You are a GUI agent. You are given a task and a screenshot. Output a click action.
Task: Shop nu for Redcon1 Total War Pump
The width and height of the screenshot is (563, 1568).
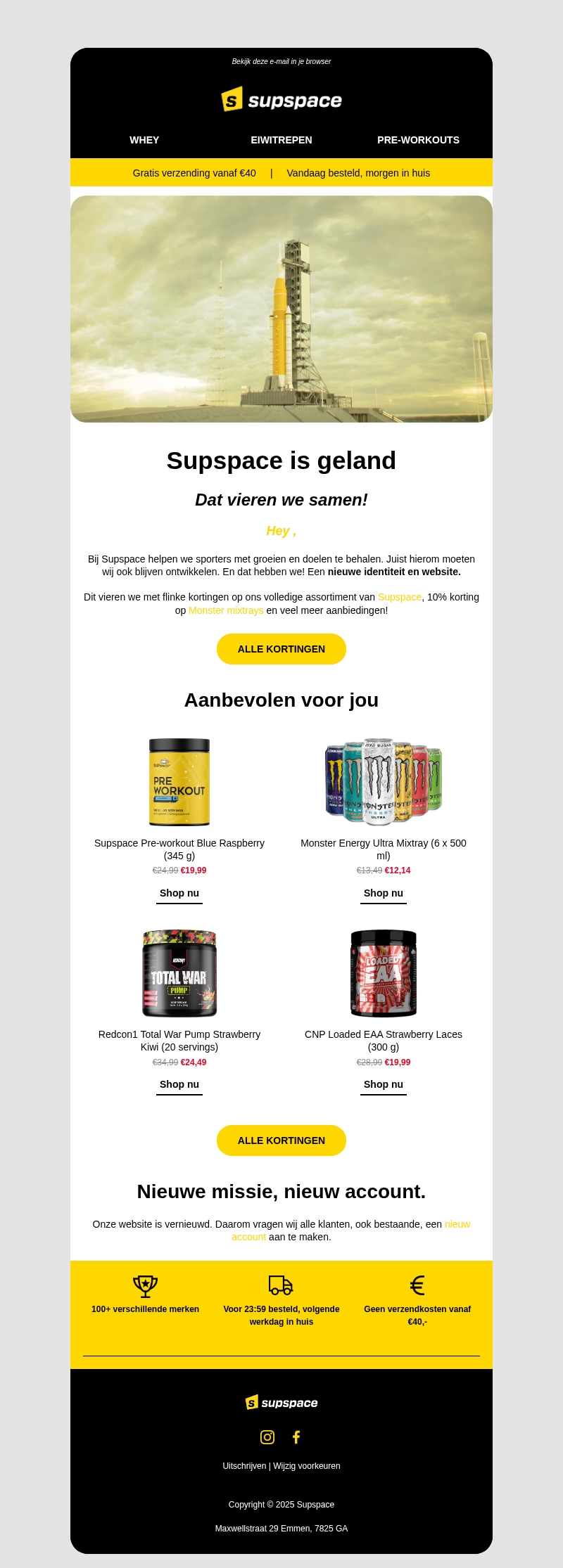pyautogui.click(x=179, y=1084)
